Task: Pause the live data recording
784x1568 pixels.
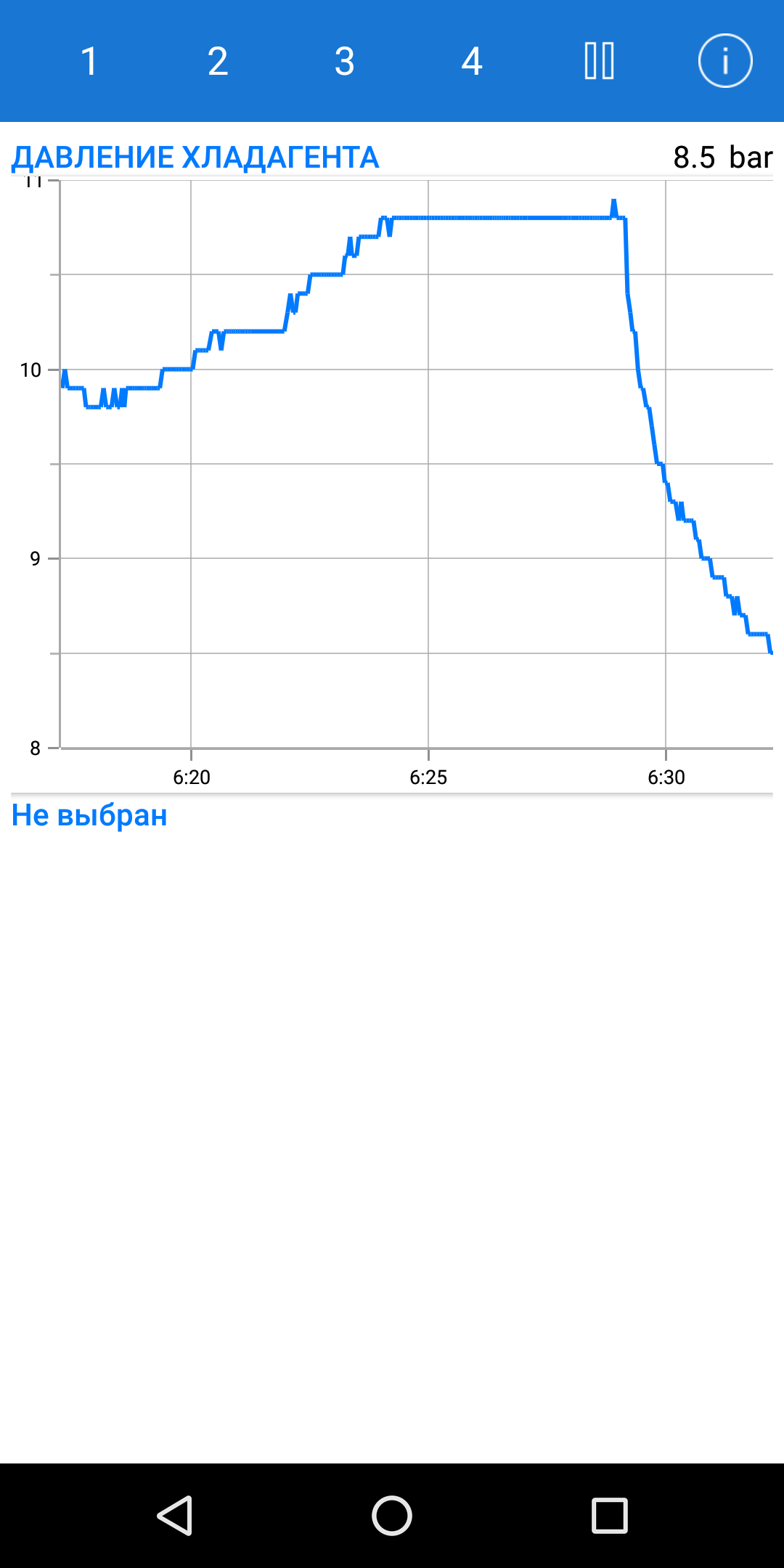Action: pyautogui.click(x=600, y=61)
